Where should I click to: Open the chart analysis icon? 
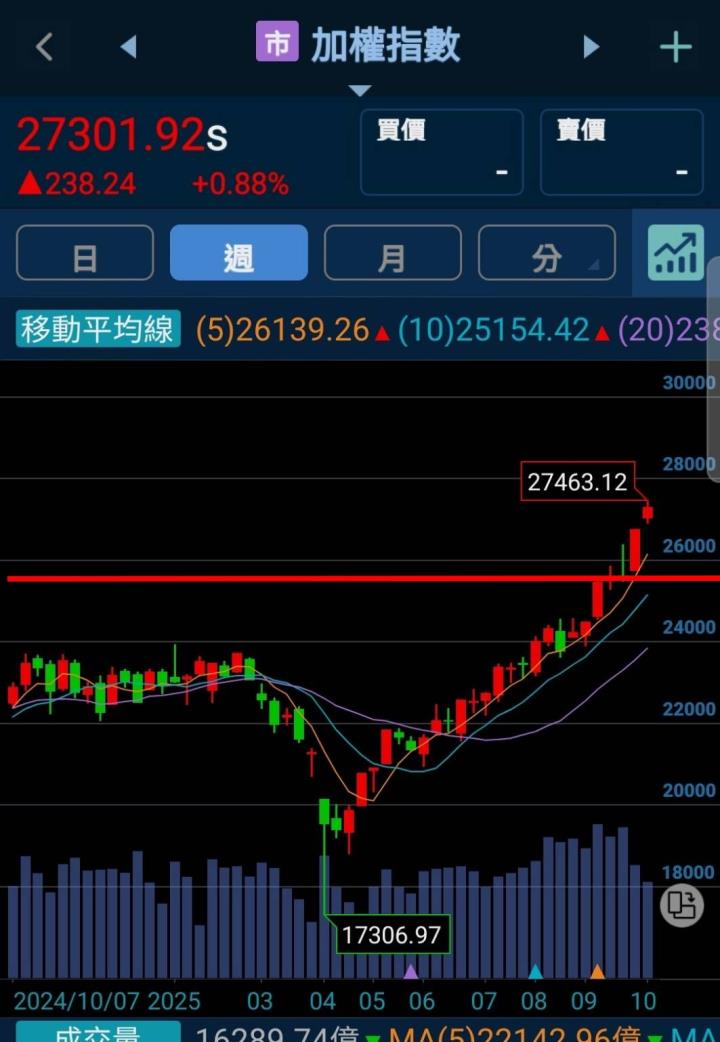[676, 253]
